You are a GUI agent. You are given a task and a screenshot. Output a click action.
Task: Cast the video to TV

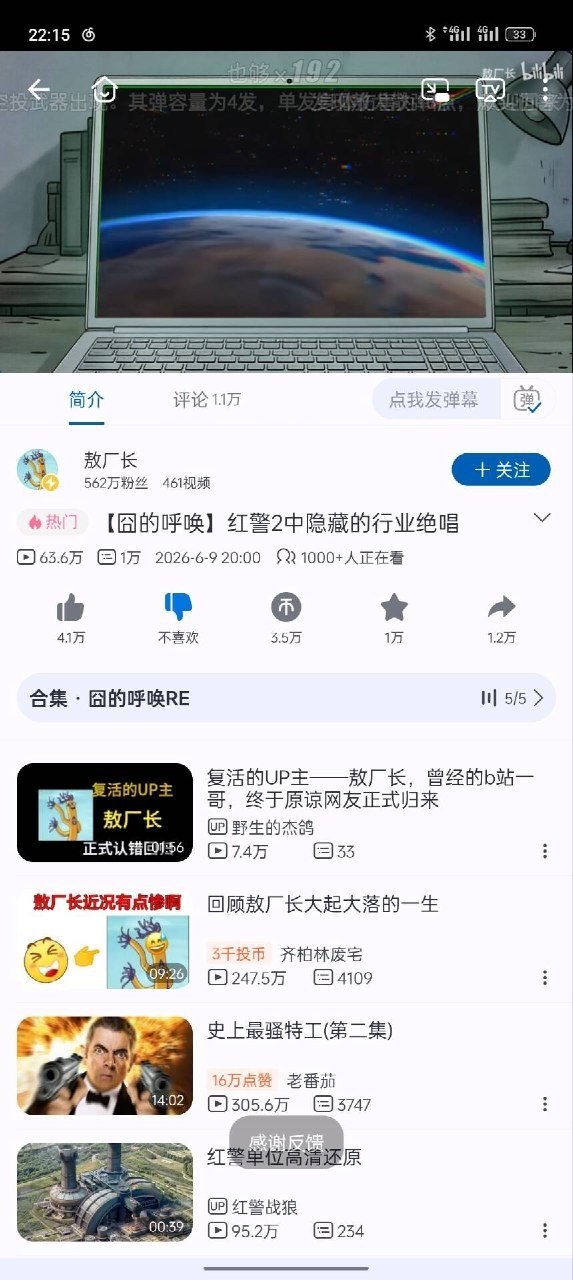[490, 90]
